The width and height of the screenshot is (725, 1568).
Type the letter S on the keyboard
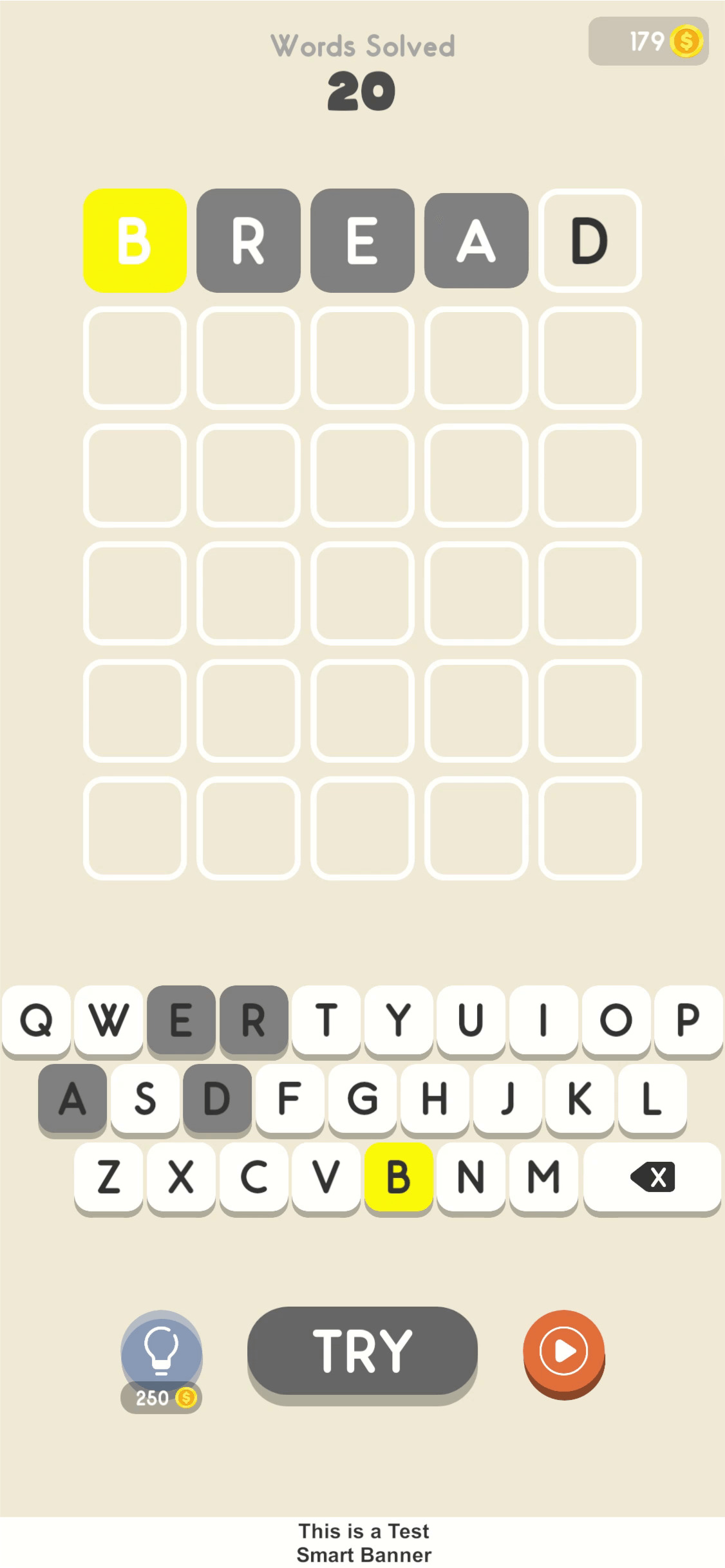(145, 1098)
